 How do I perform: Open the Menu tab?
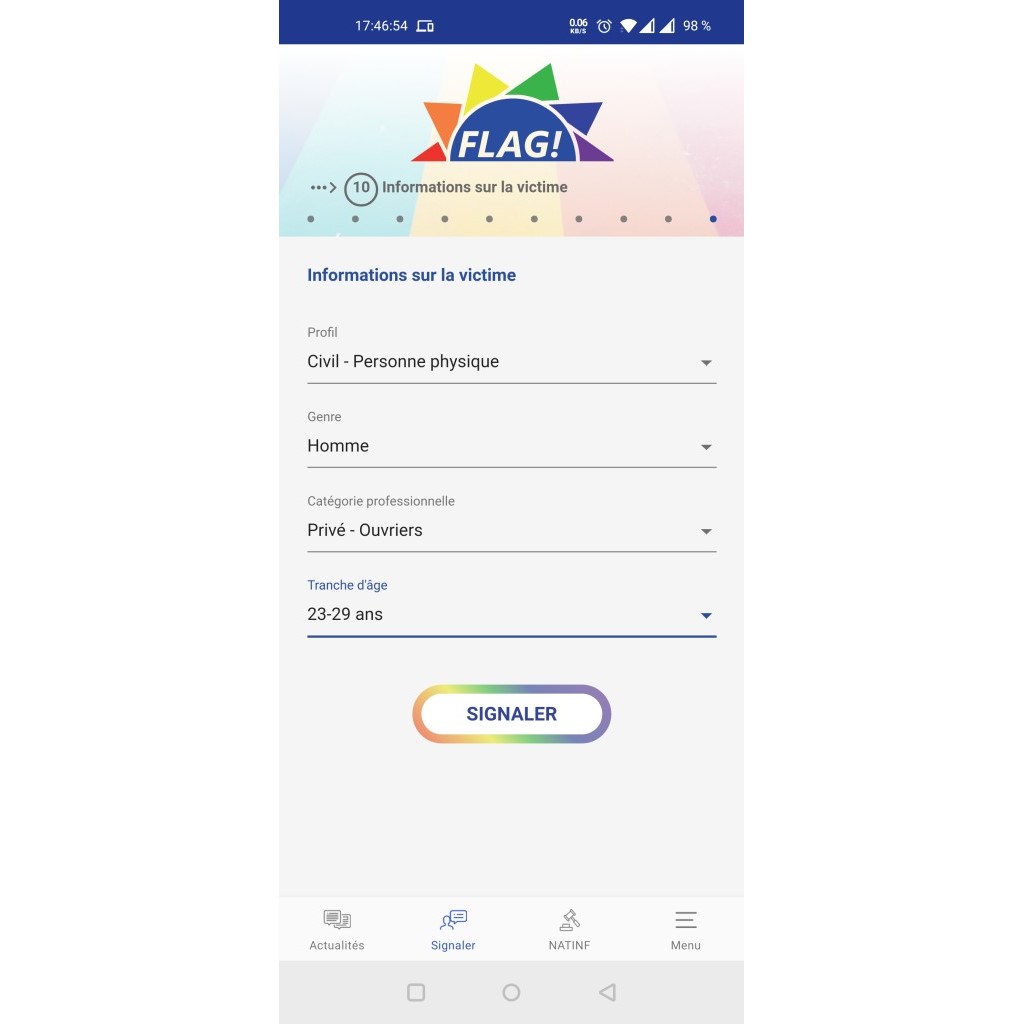(x=685, y=929)
